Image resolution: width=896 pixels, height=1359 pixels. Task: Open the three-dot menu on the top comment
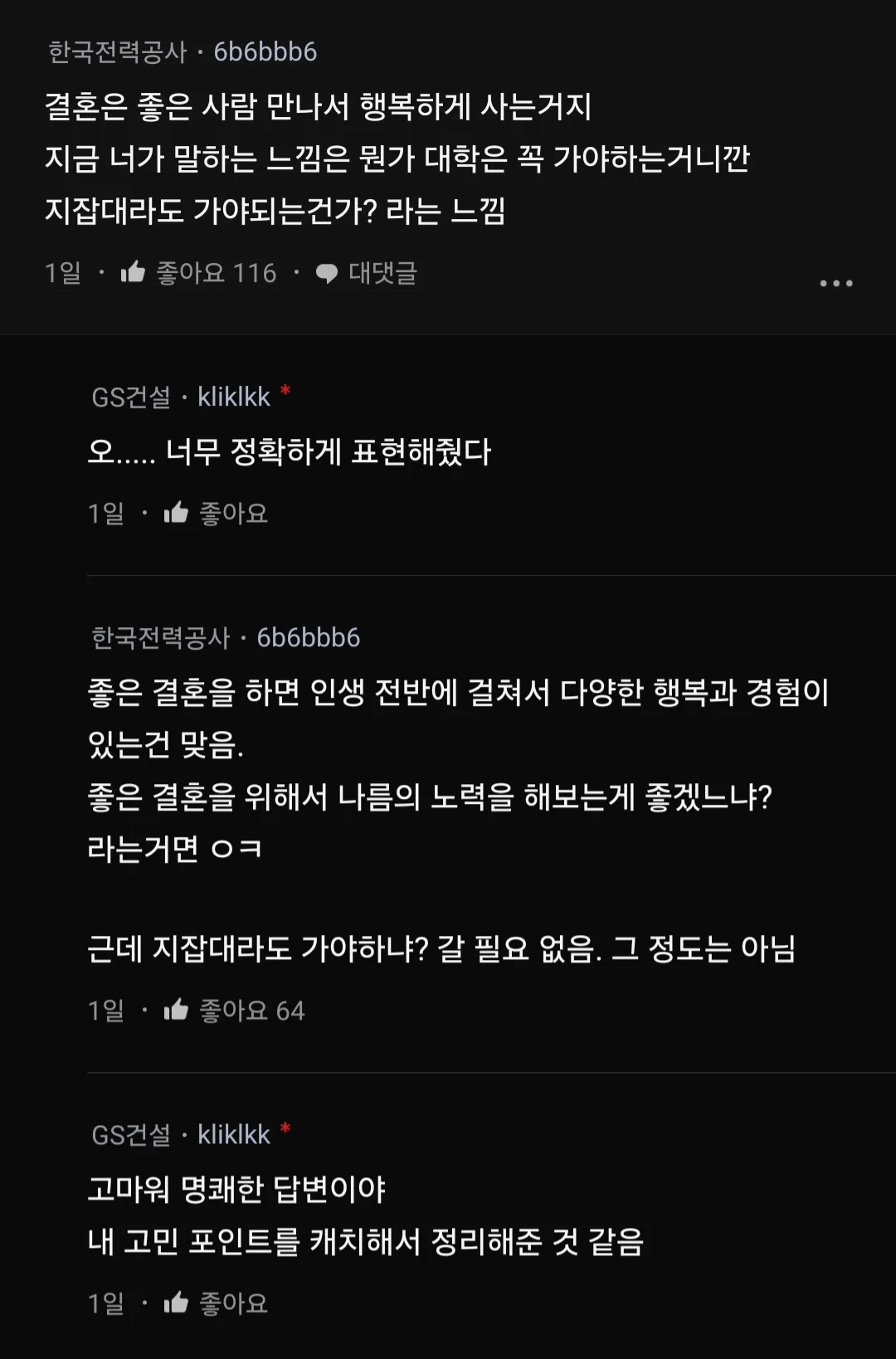[835, 283]
